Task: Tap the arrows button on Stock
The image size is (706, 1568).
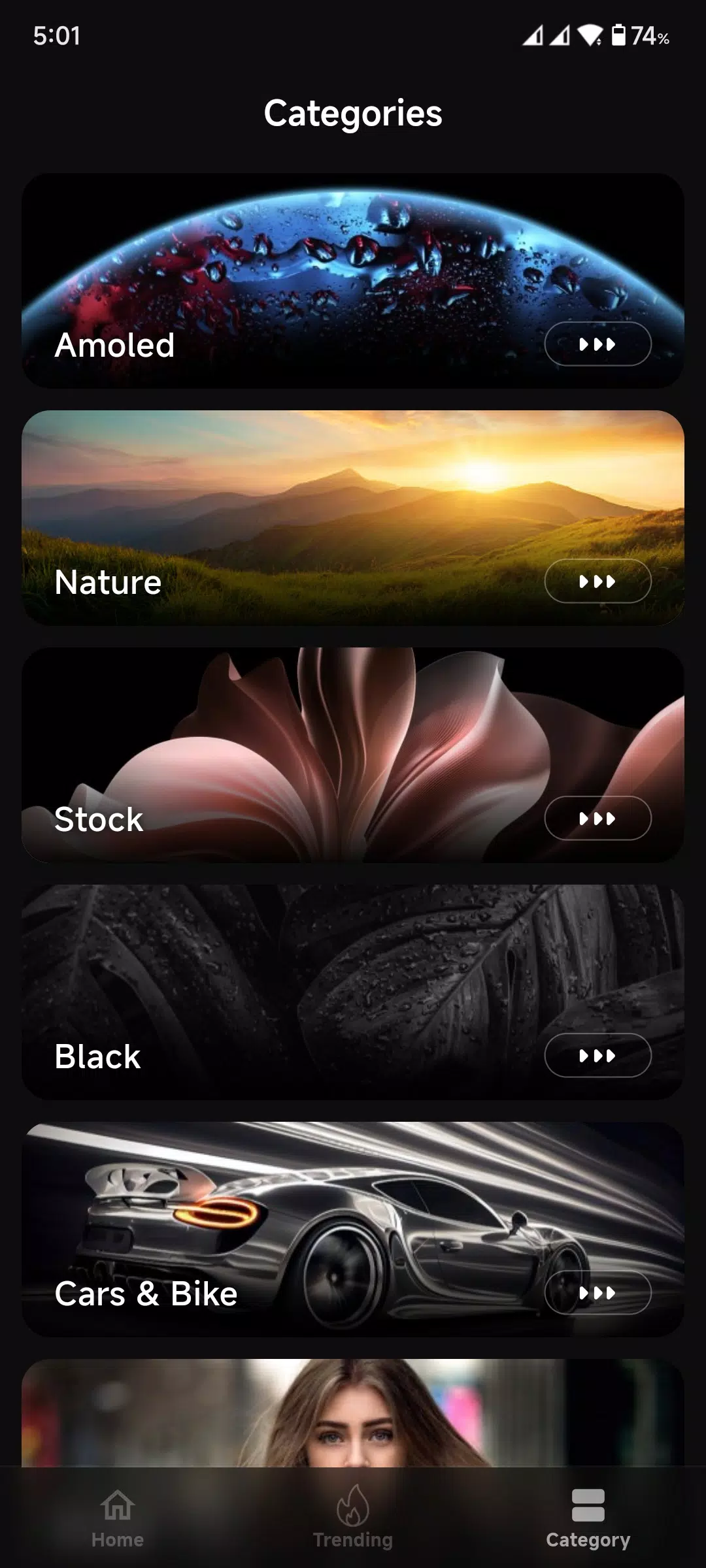Action: [597, 818]
